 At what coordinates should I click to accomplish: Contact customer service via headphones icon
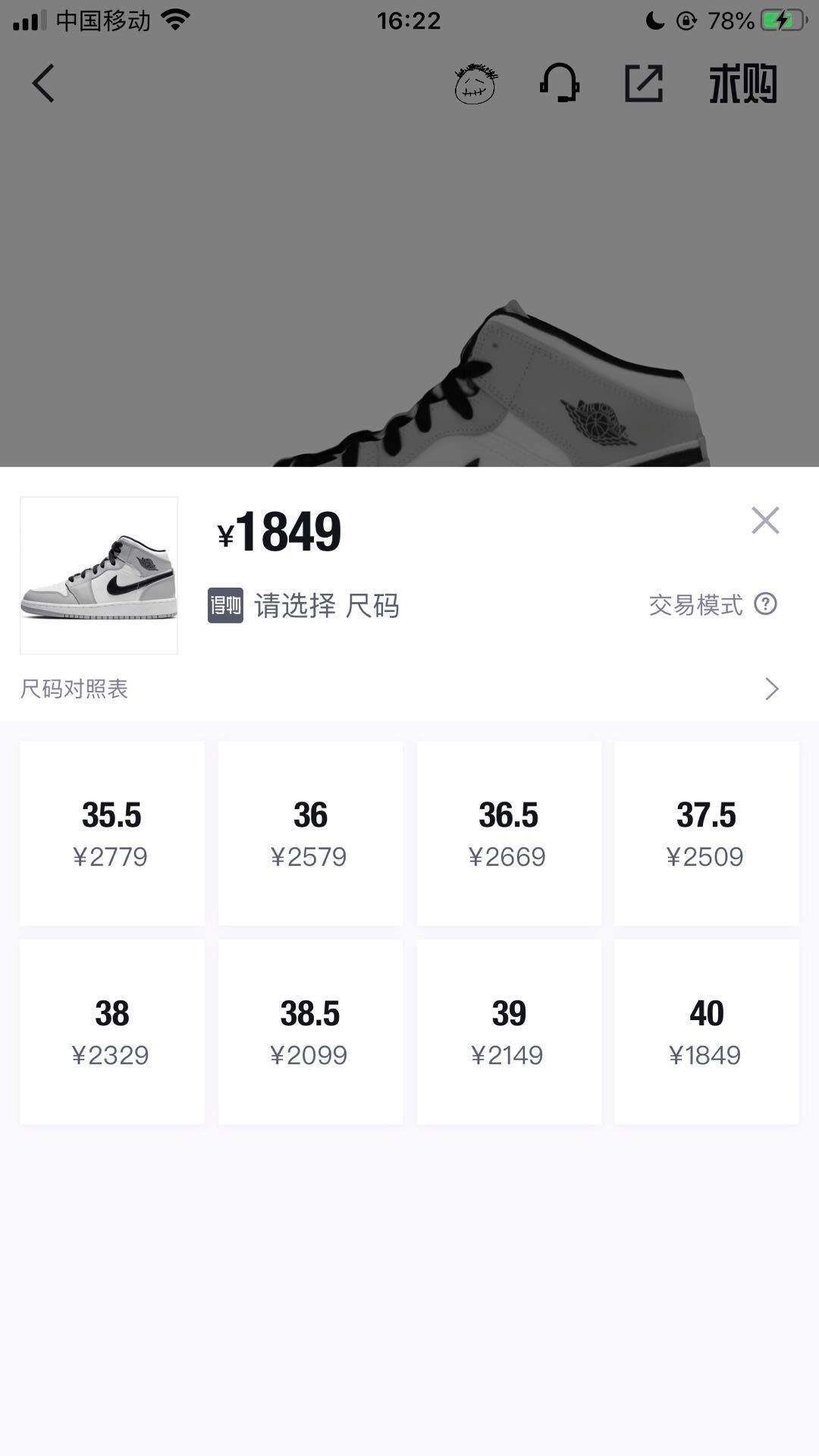point(559,85)
